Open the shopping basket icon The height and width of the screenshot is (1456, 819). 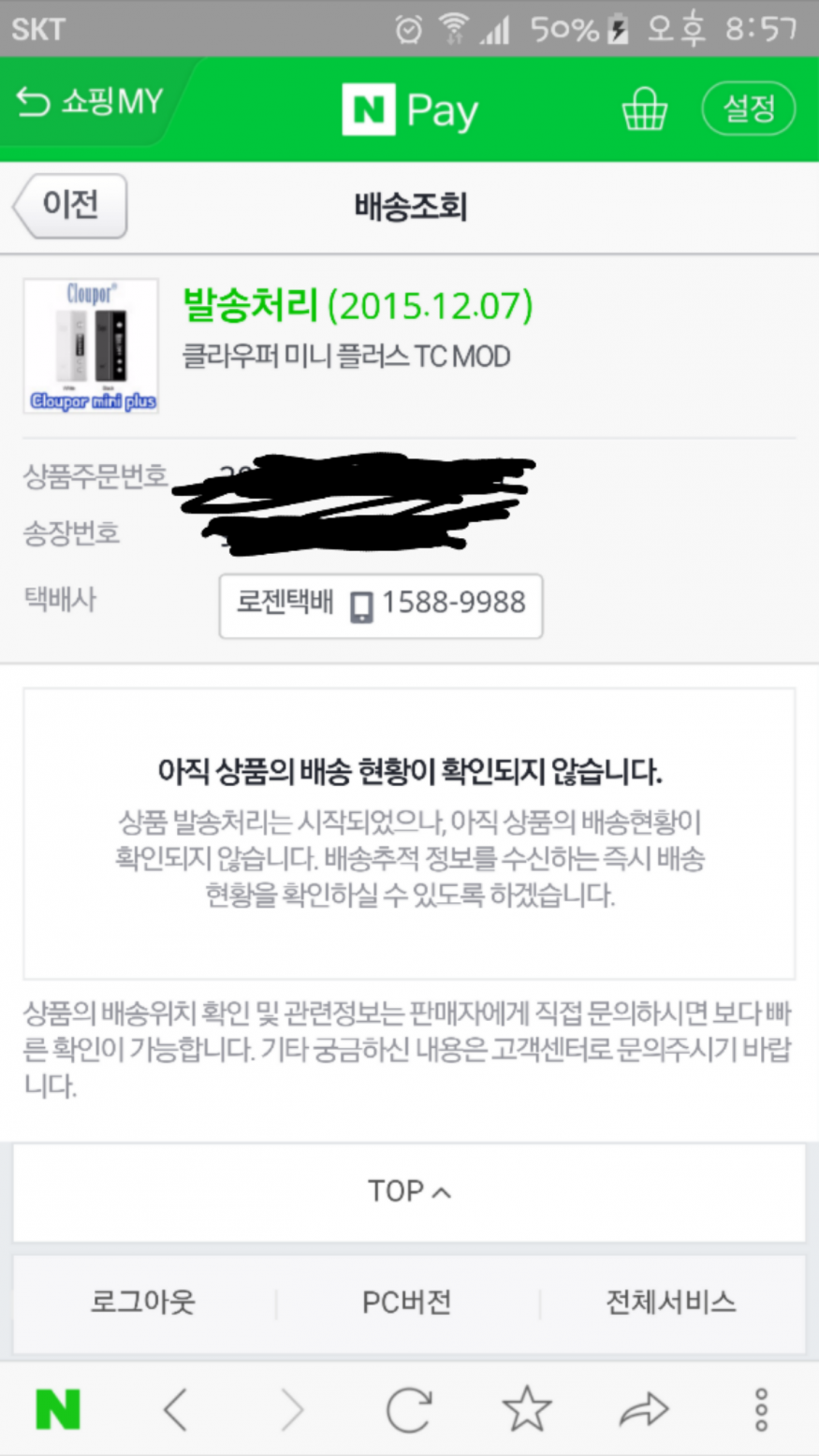[645, 109]
